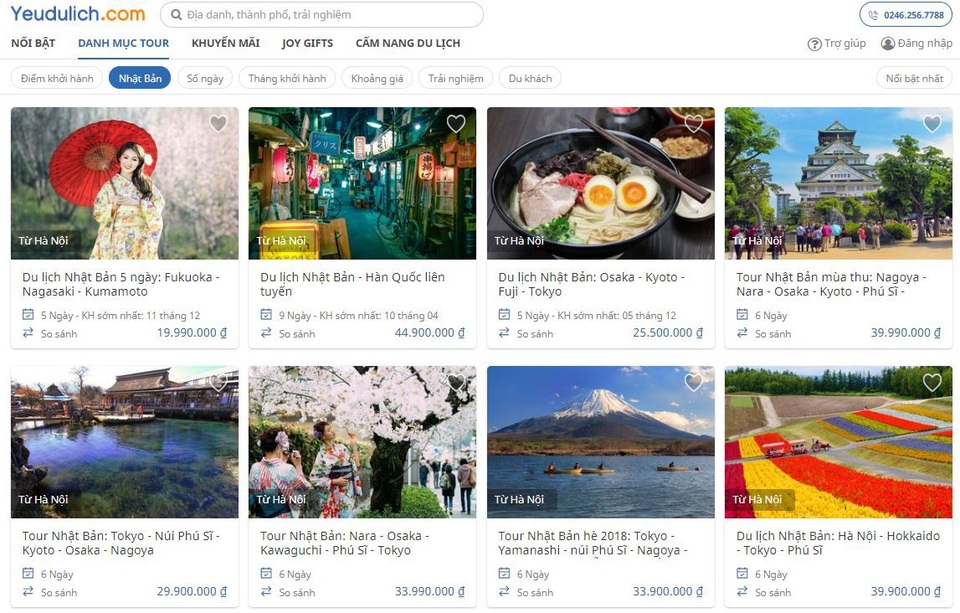The height and width of the screenshot is (613, 960).
Task: Compare the Osaka - Kyoto - Fuji - Tokyo tour
Action: coord(535,334)
